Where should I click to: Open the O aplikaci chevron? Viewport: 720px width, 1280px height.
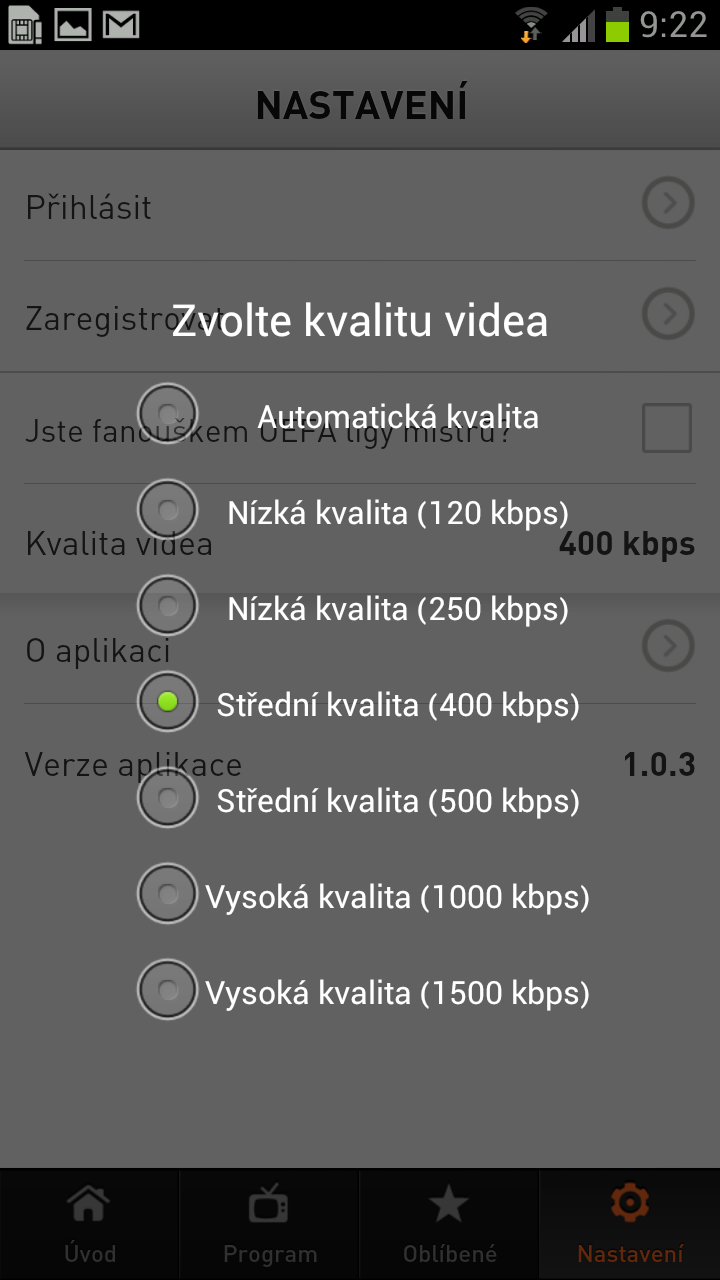tap(667, 646)
